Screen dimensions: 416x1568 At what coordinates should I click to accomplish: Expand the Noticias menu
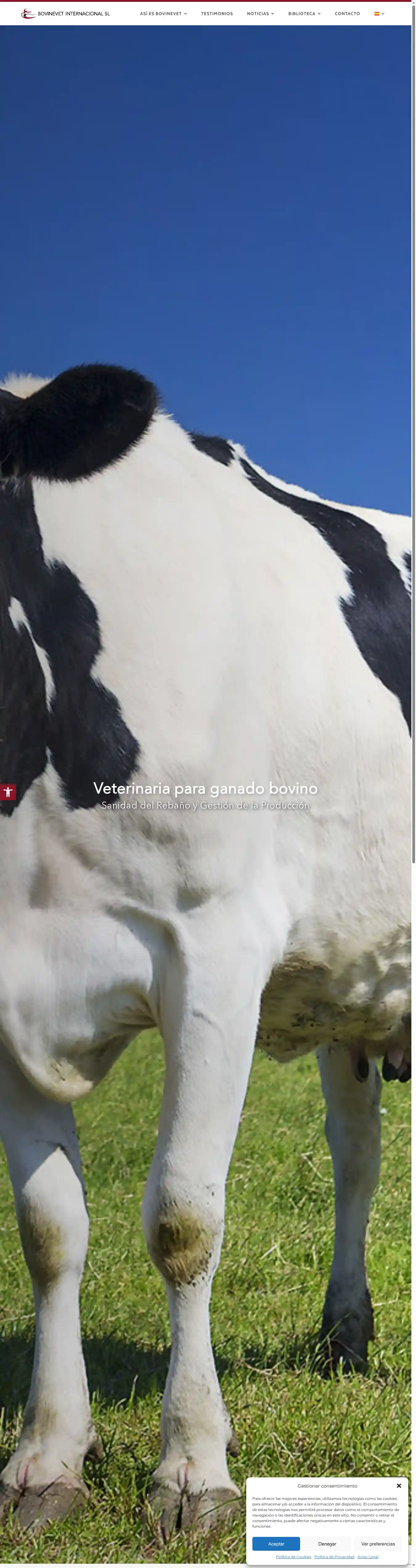coord(260,13)
